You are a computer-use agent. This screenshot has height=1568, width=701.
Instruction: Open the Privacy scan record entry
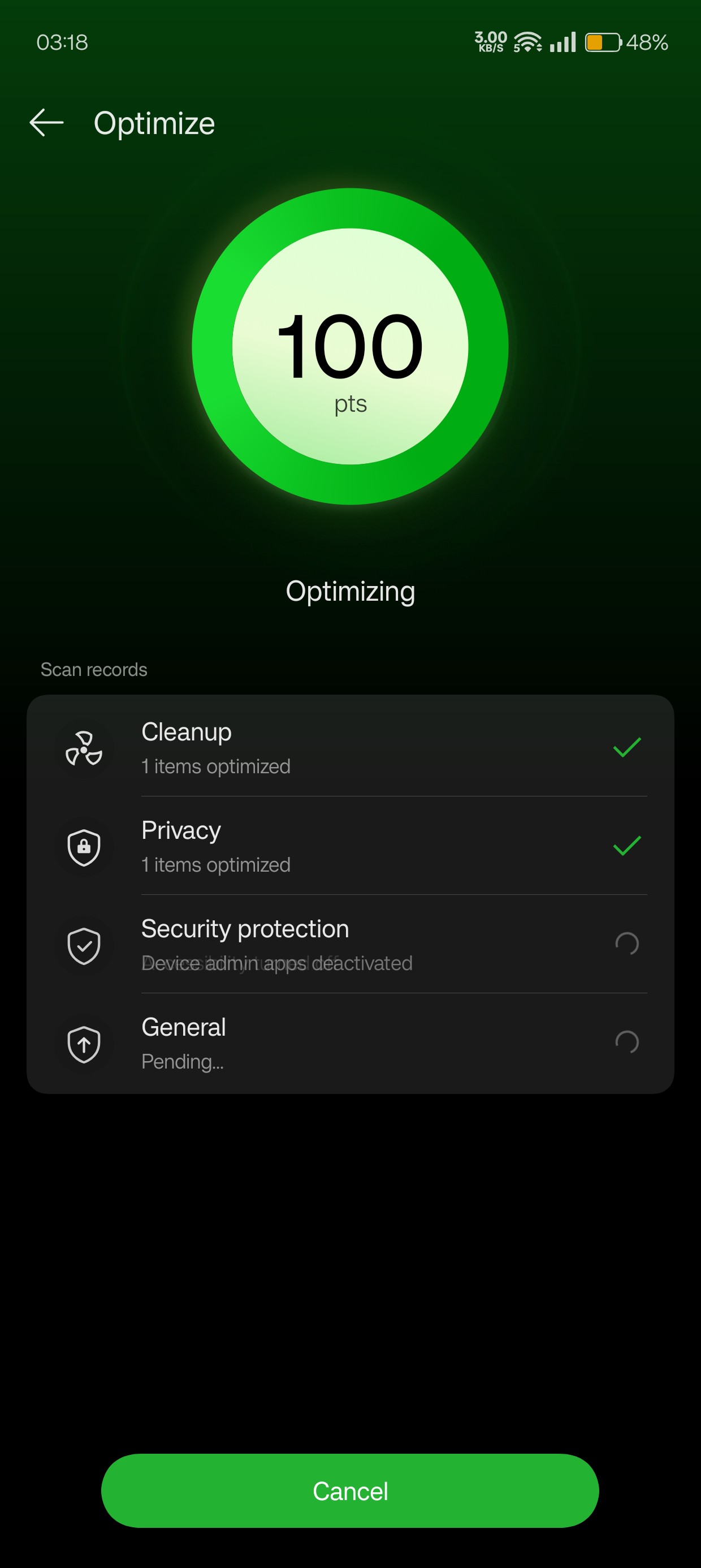coord(350,846)
